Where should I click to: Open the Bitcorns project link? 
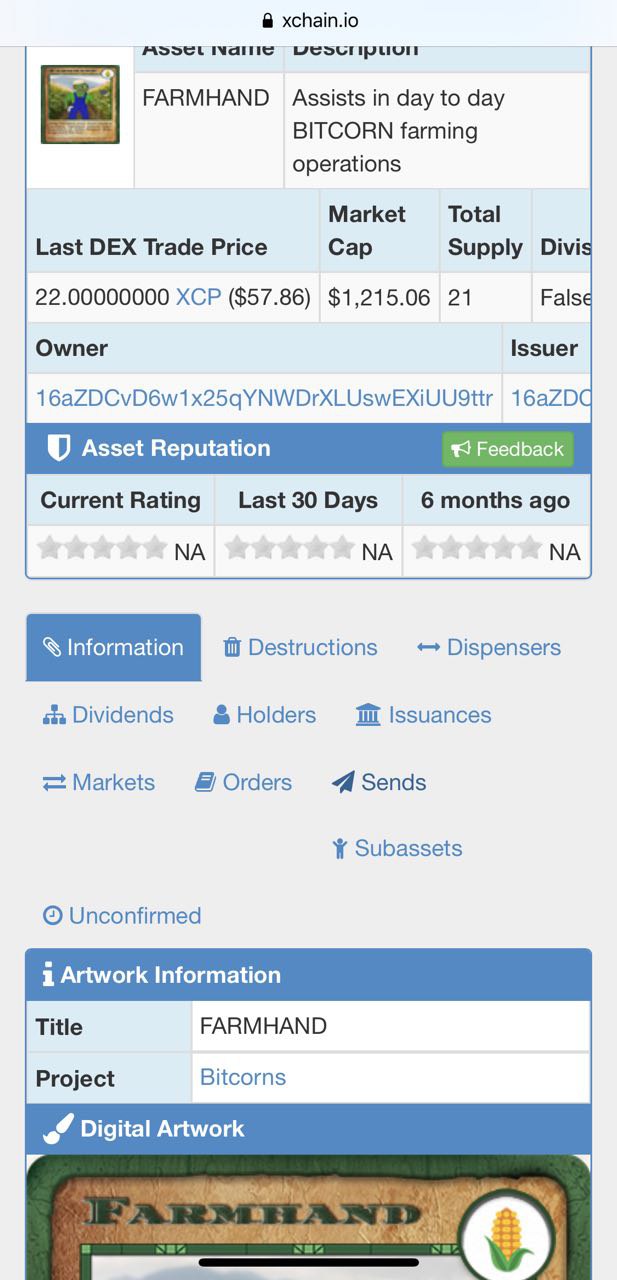(x=243, y=1077)
